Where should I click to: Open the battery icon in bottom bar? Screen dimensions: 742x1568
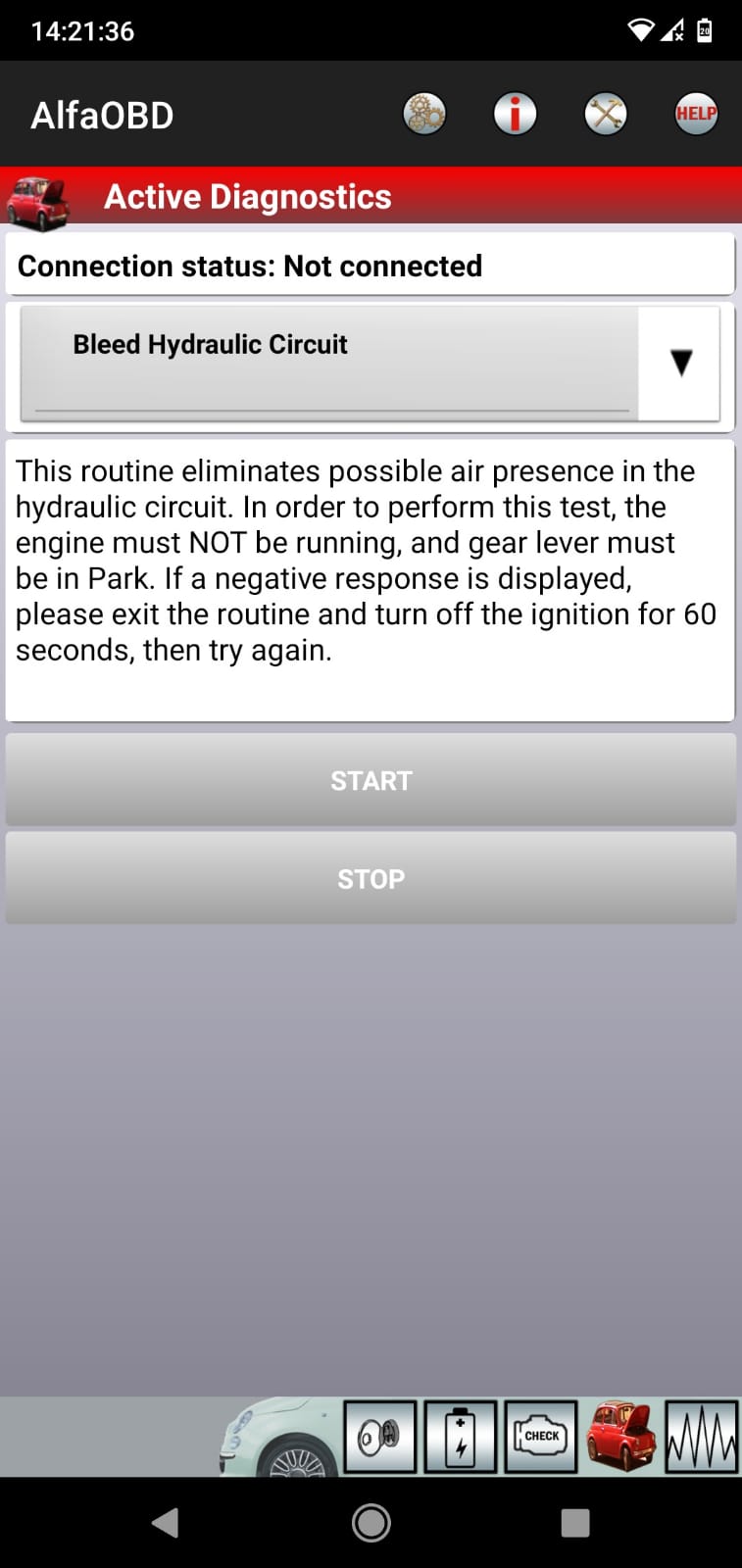click(x=461, y=1437)
